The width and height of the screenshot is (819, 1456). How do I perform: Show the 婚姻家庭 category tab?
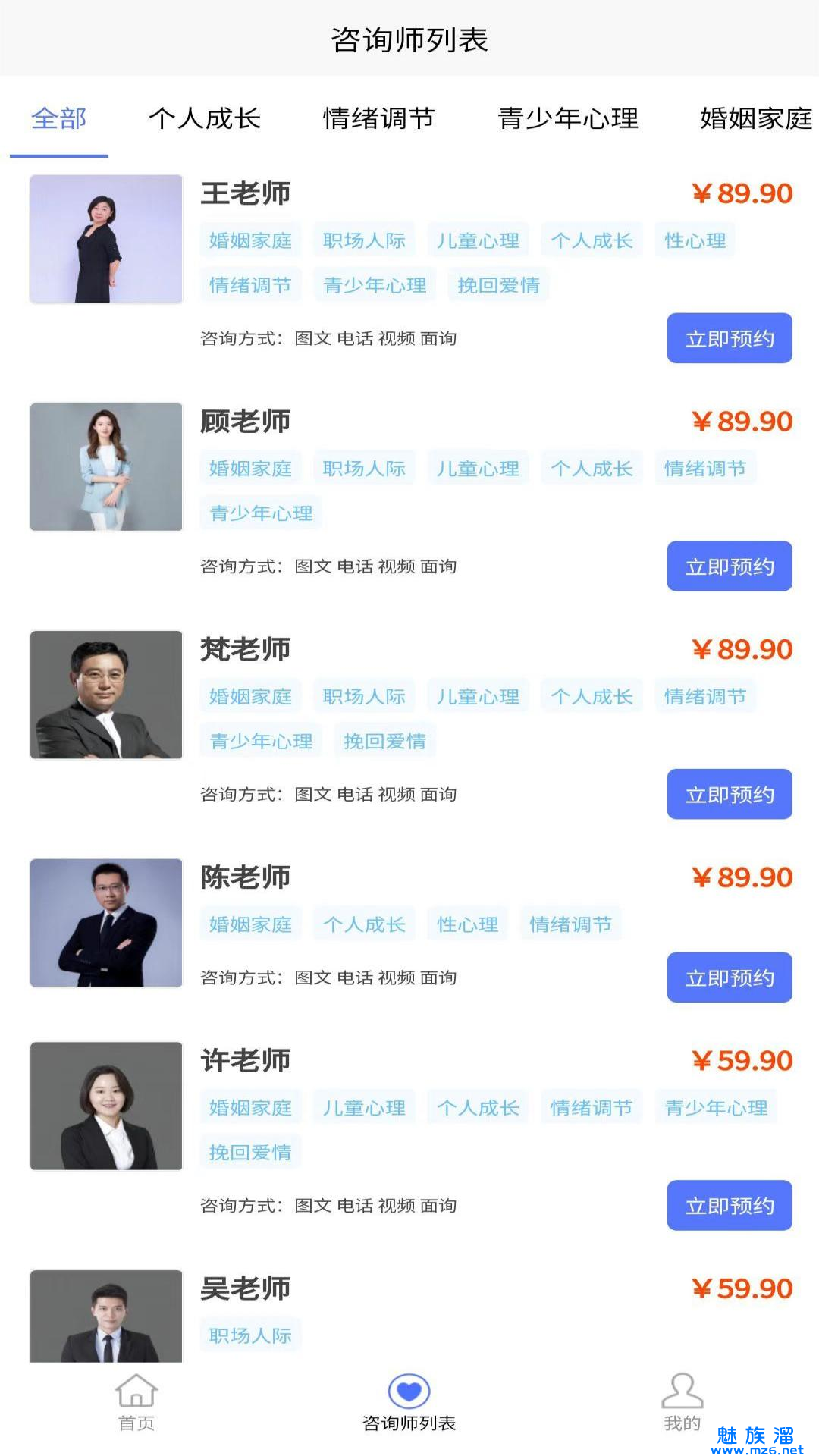[755, 119]
